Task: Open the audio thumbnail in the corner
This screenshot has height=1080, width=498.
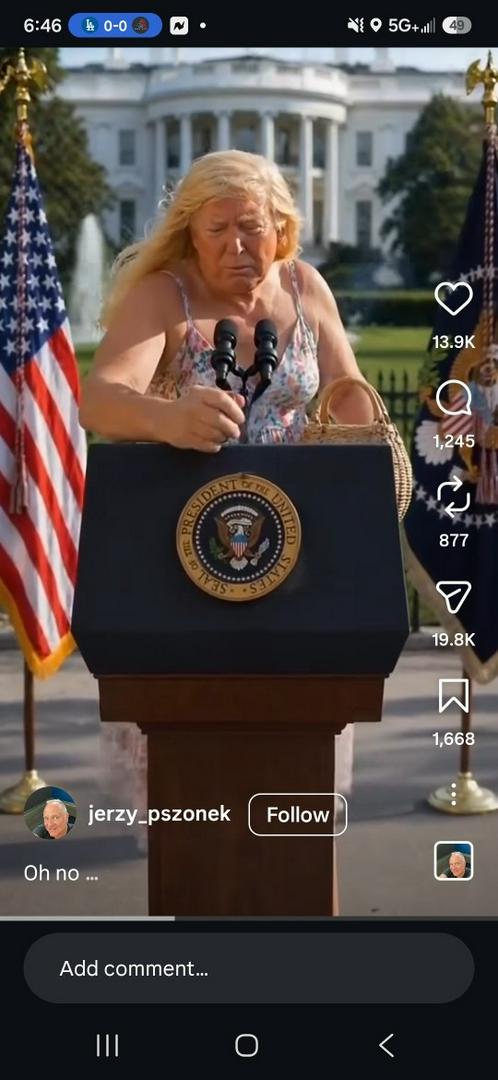Action: coord(454,861)
